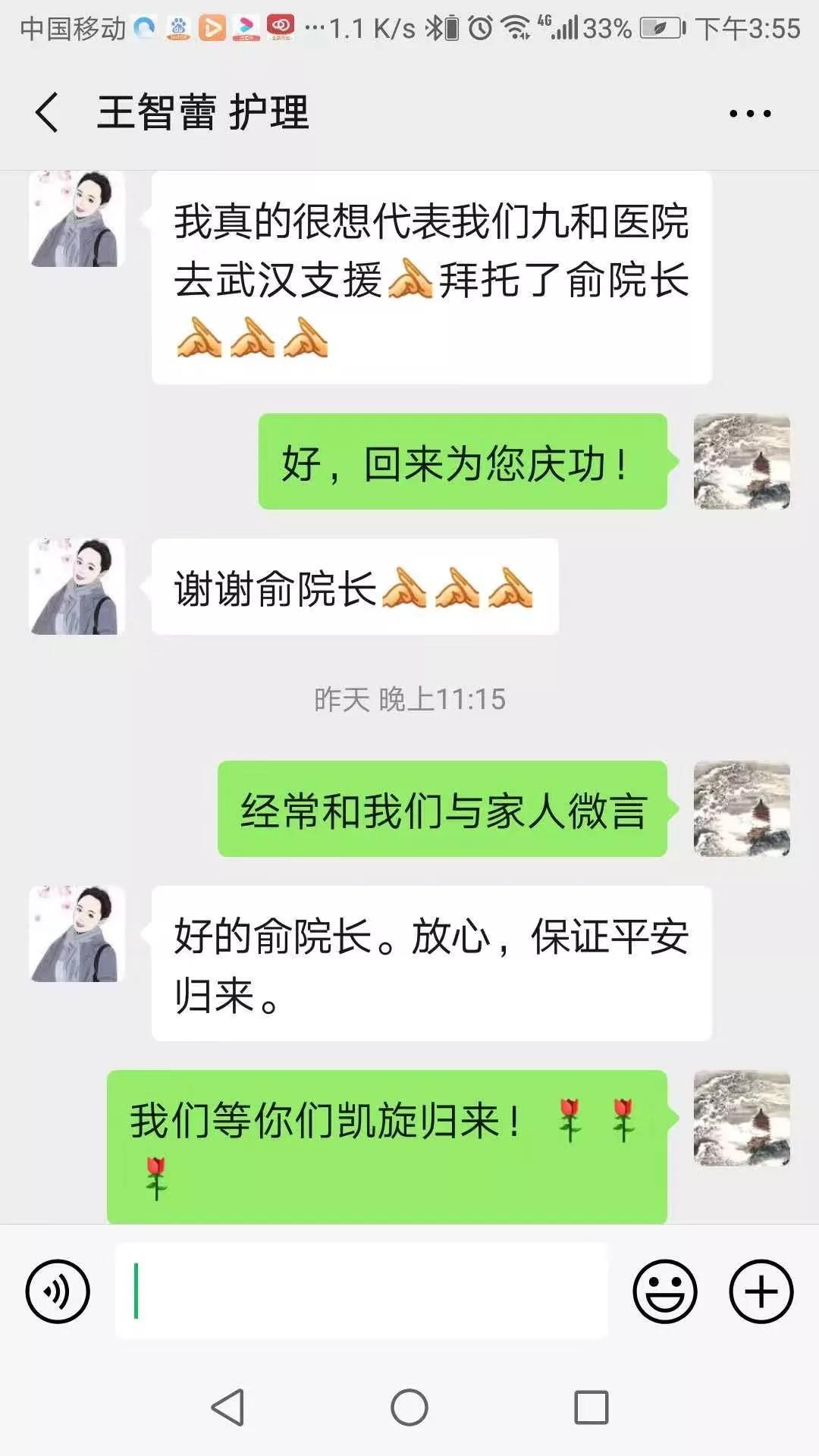Open the plus attachments panel
The image size is (819, 1456).
(761, 1291)
